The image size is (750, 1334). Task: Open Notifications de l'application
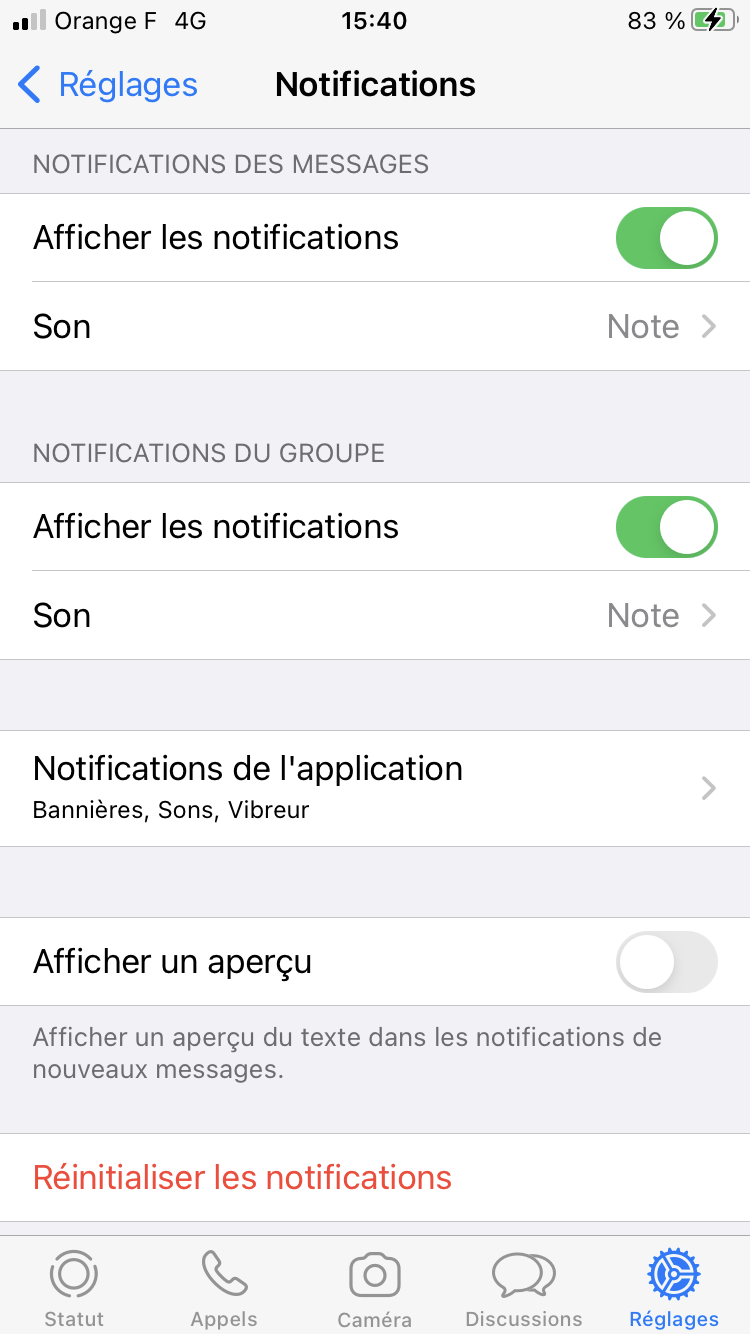[x=375, y=789]
